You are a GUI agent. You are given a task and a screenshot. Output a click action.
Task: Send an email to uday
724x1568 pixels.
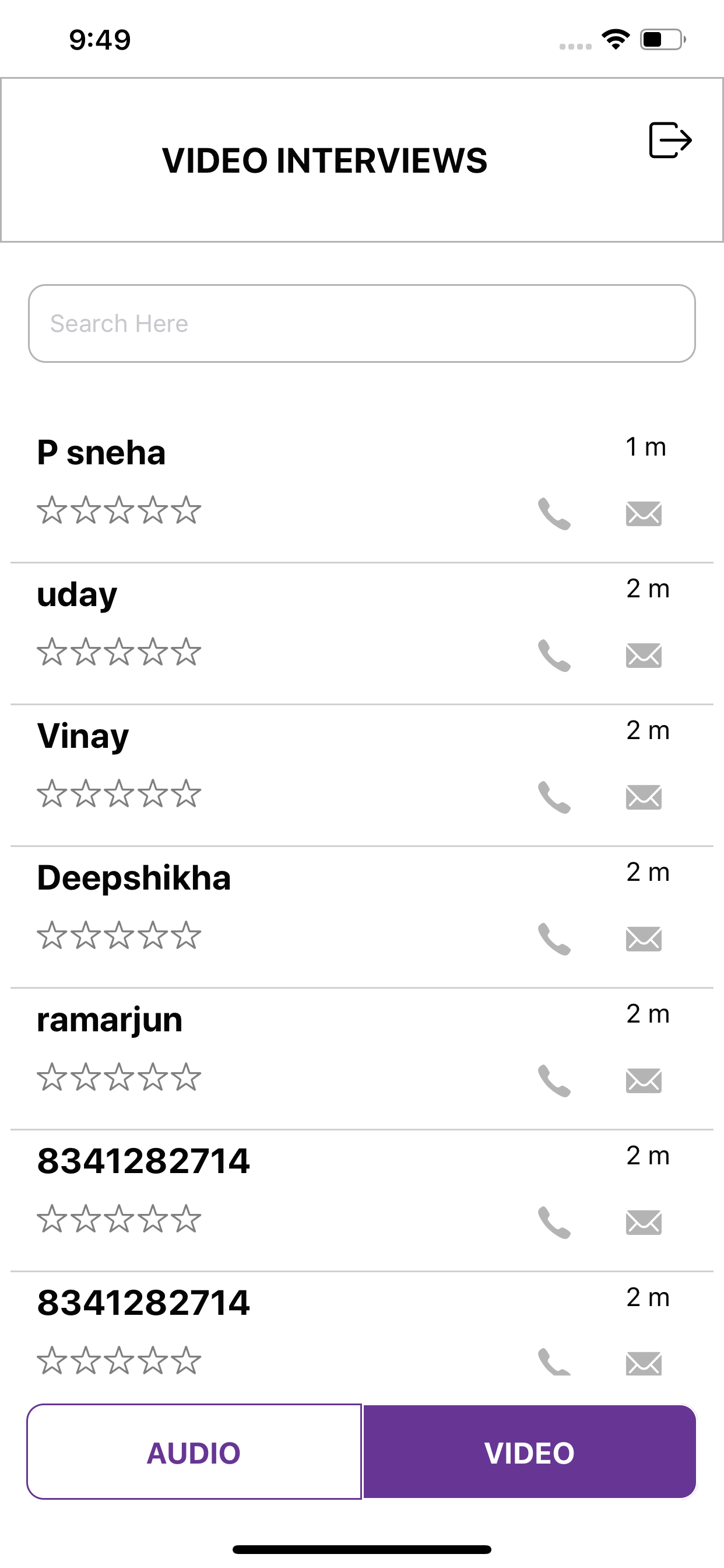point(644,656)
